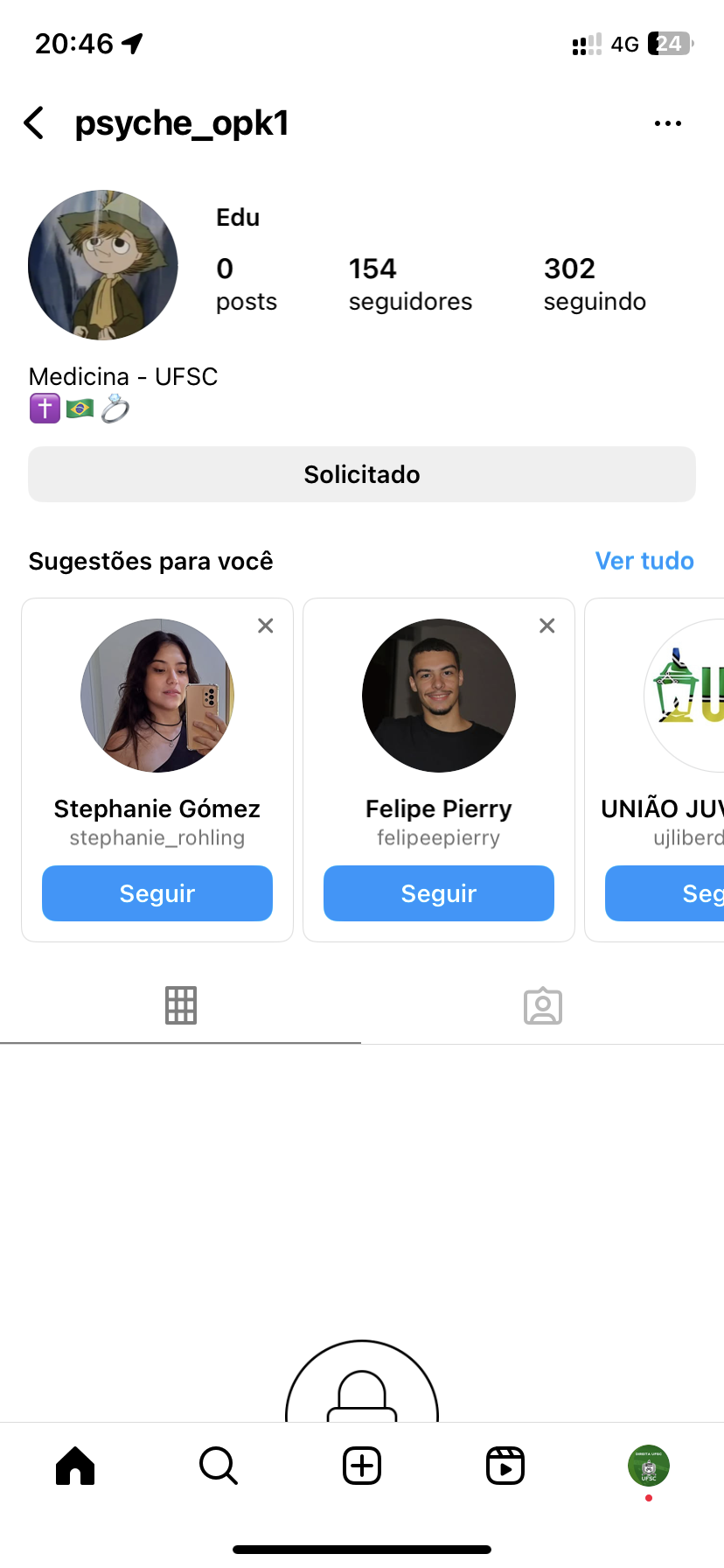Open the three-dot options menu
The height and width of the screenshot is (1568, 724).
667,123
